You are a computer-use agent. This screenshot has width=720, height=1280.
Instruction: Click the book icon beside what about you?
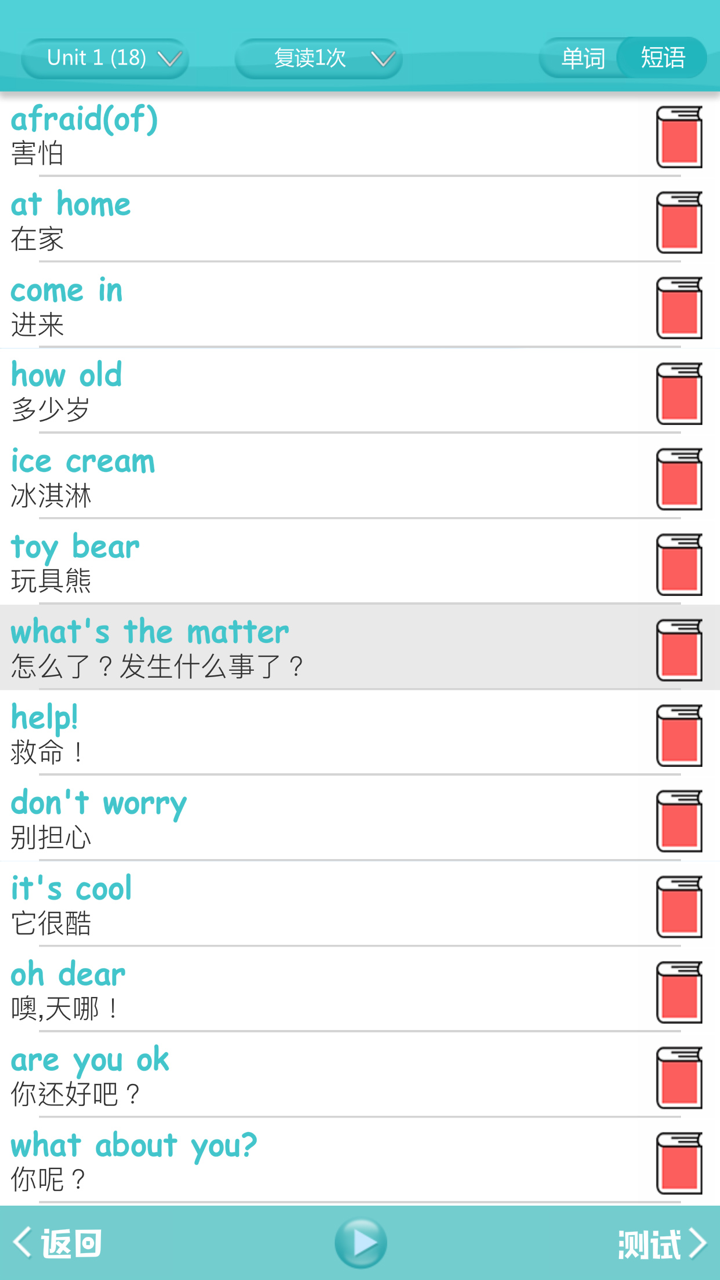click(679, 1161)
